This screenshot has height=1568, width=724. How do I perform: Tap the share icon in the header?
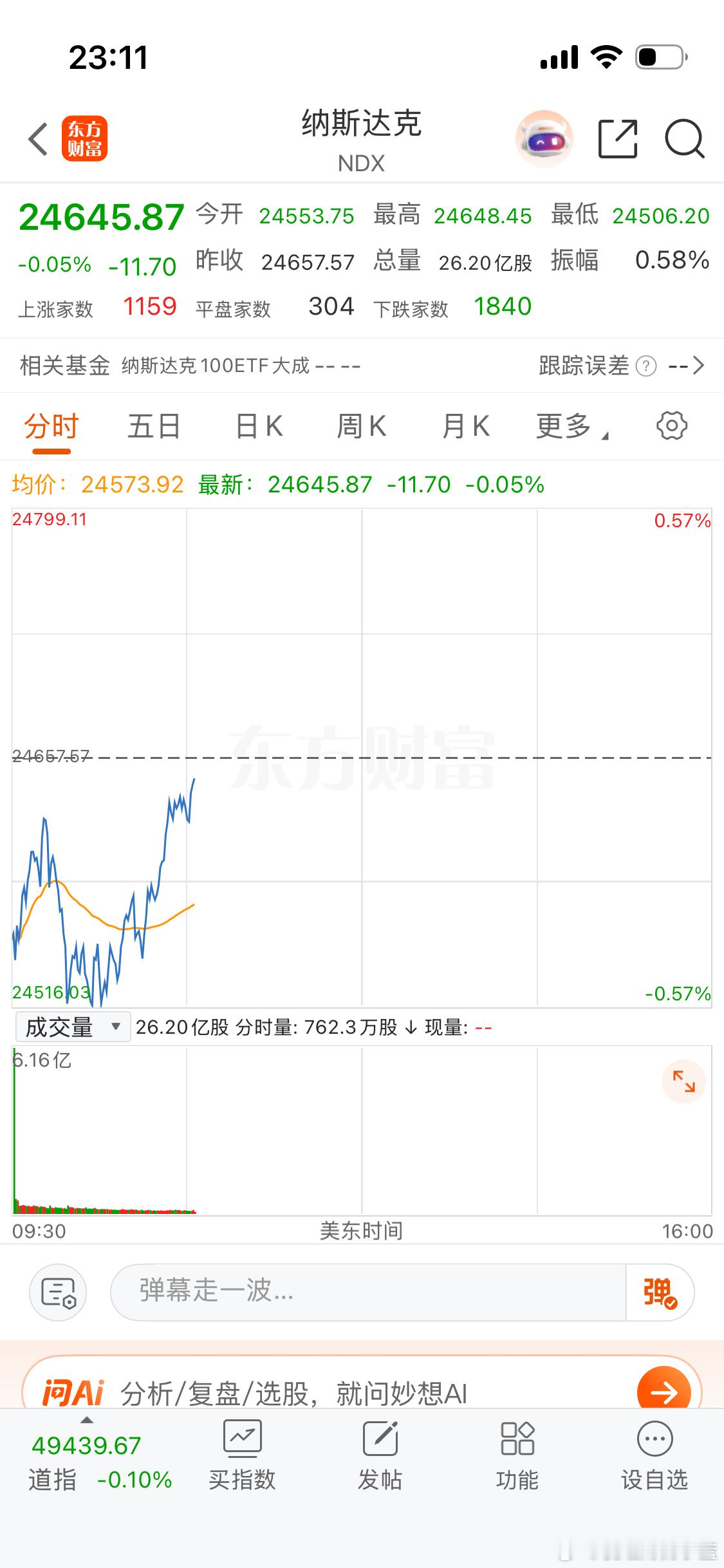coord(619,138)
